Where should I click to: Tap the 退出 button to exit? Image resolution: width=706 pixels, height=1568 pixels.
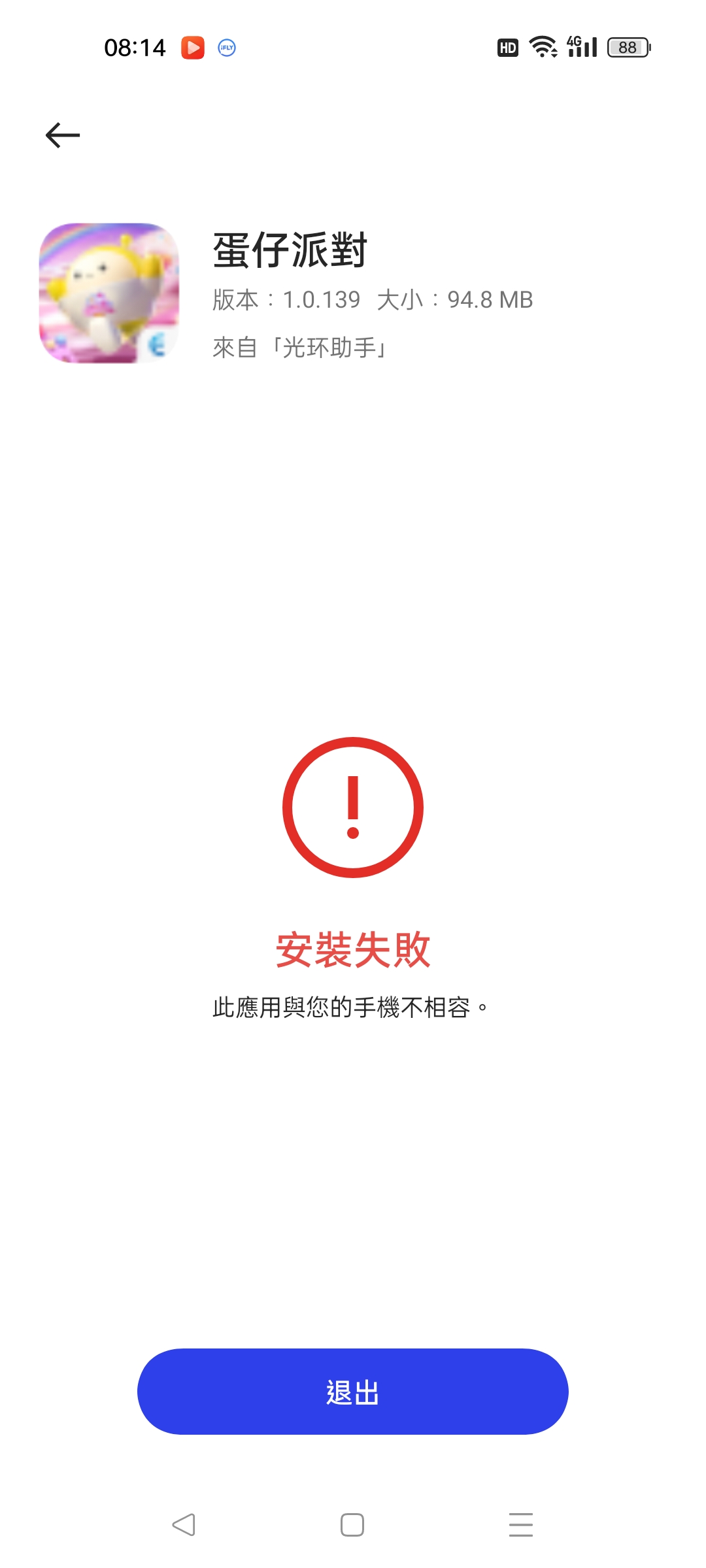click(x=352, y=1392)
